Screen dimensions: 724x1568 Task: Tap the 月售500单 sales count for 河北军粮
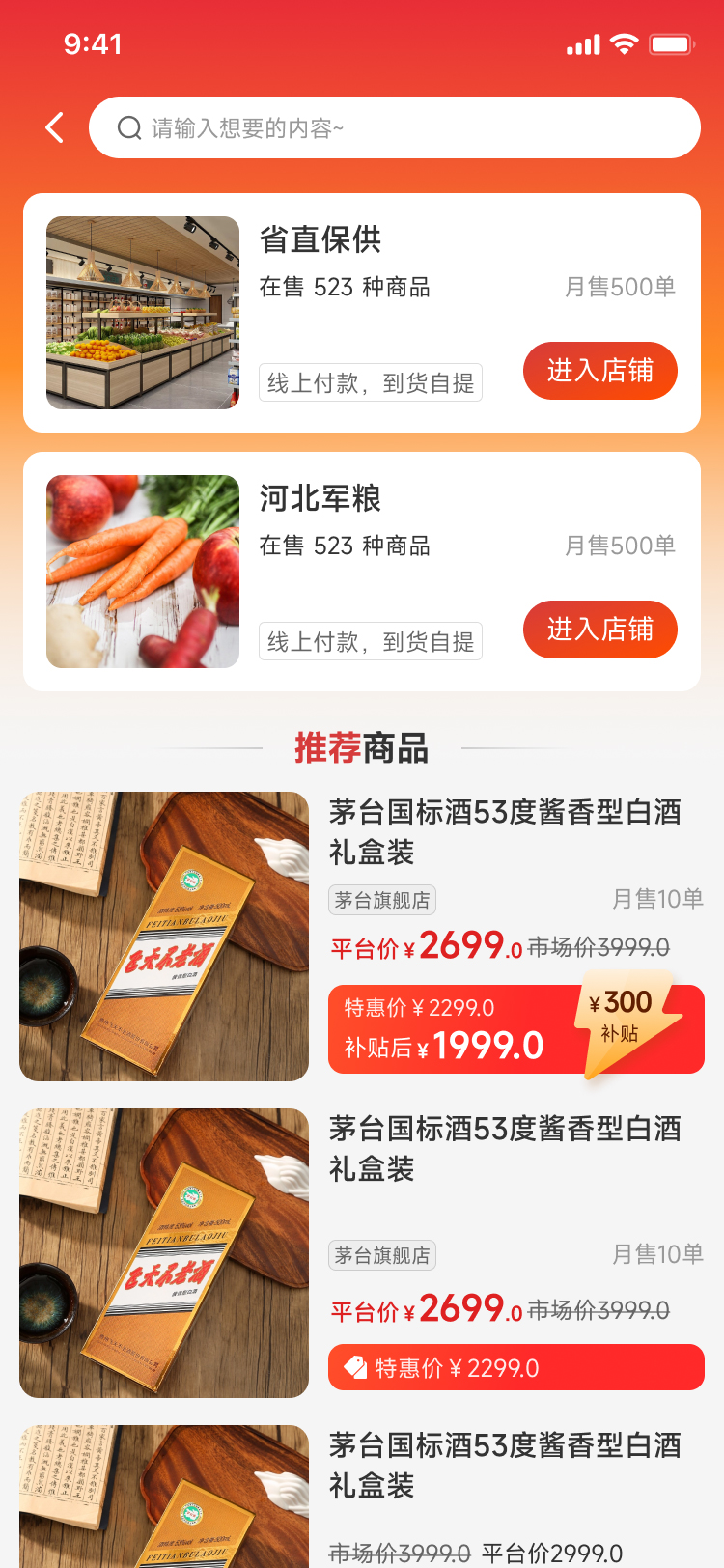(x=621, y=546)
